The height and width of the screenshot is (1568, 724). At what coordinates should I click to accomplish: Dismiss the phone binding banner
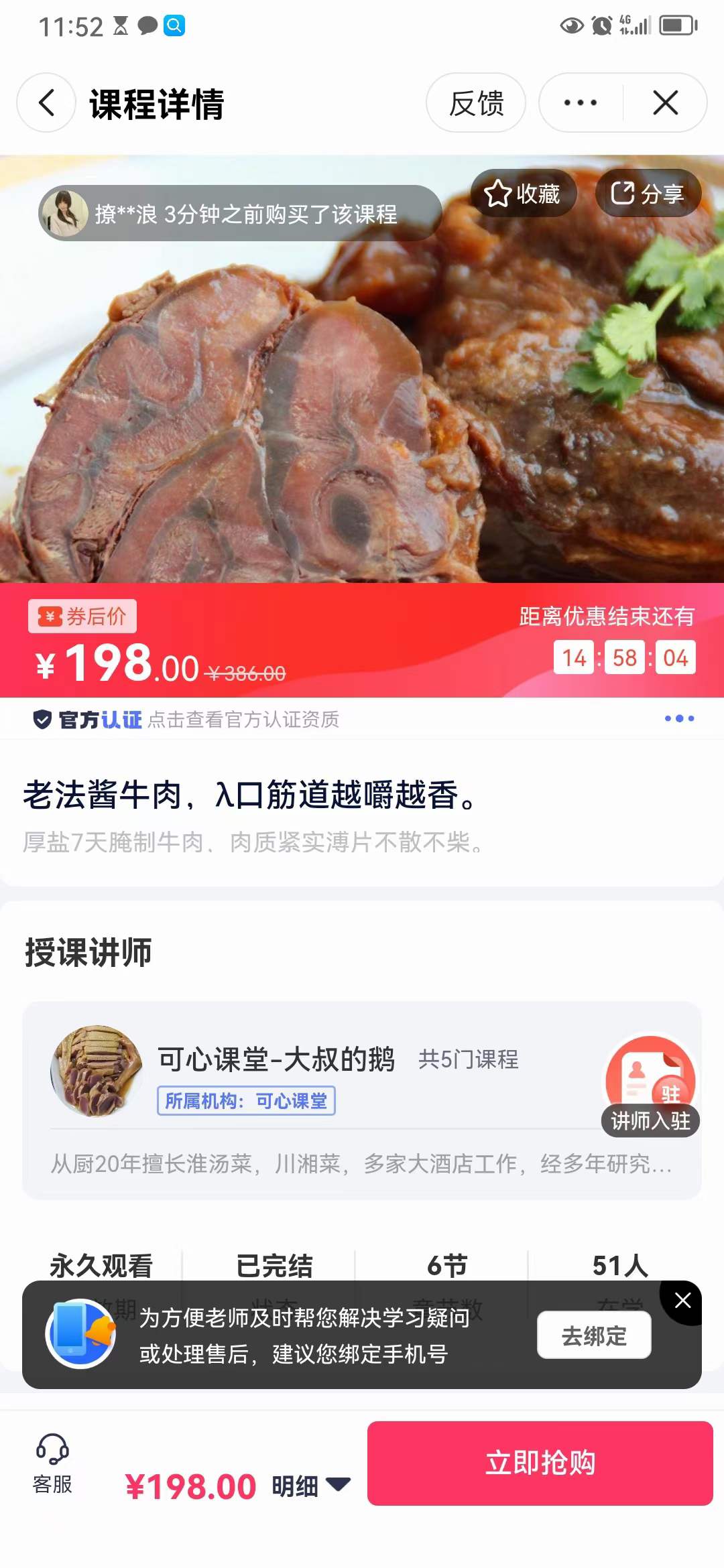coord(683,1300)
